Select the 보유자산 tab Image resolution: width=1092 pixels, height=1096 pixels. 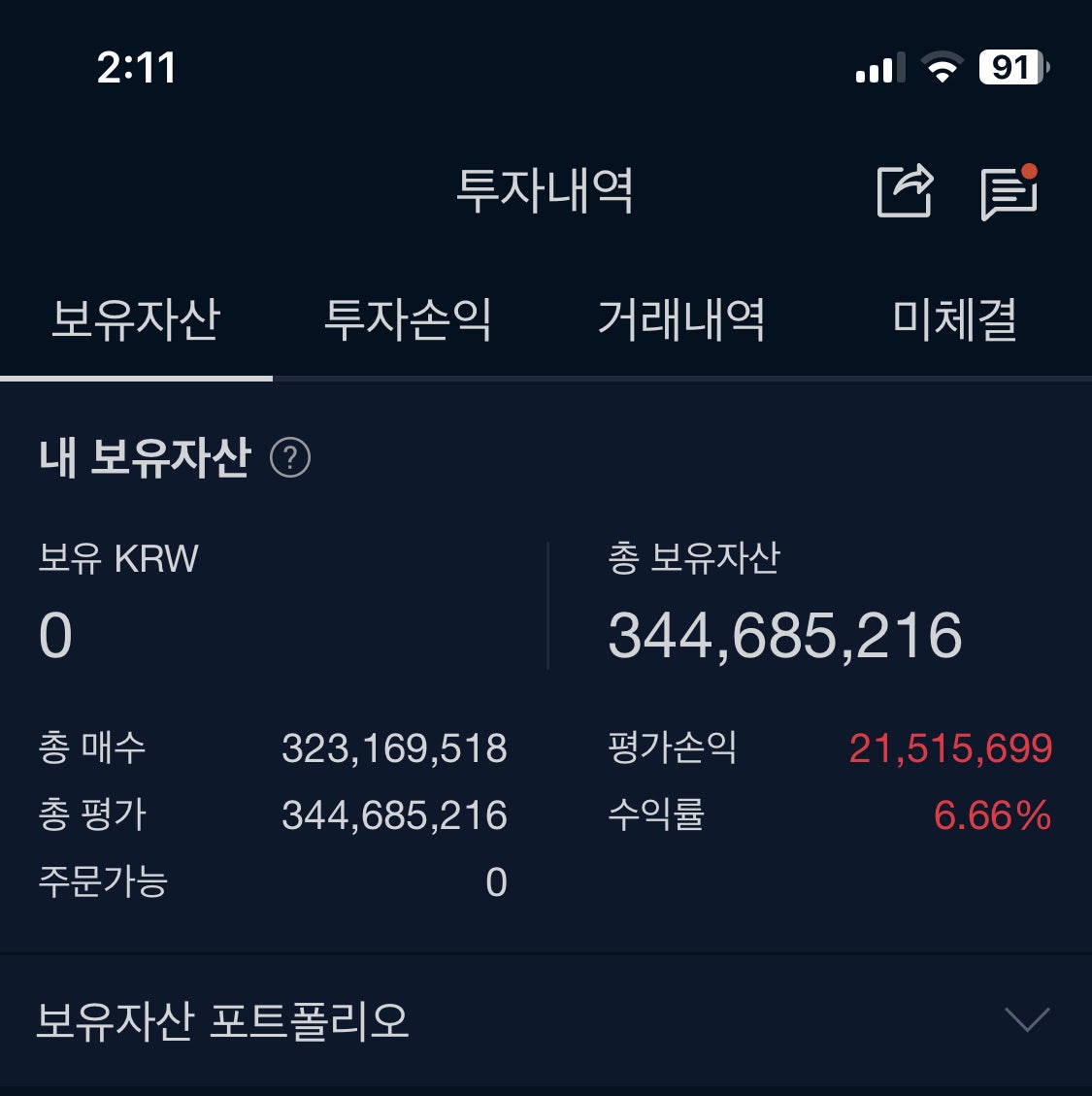pos(136,320)
